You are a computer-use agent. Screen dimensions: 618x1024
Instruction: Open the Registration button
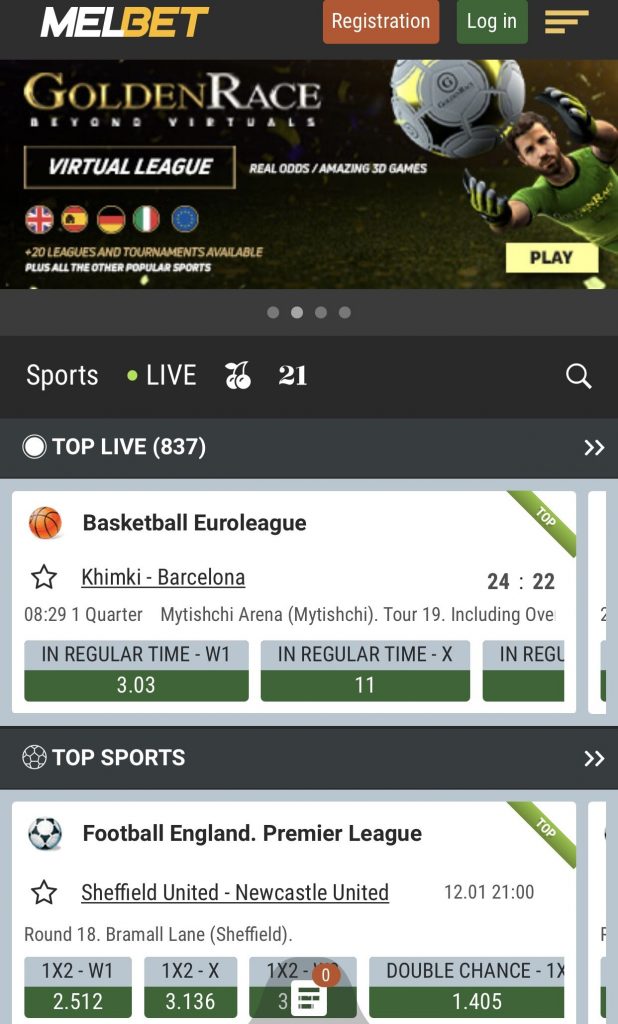pos(380,22)
